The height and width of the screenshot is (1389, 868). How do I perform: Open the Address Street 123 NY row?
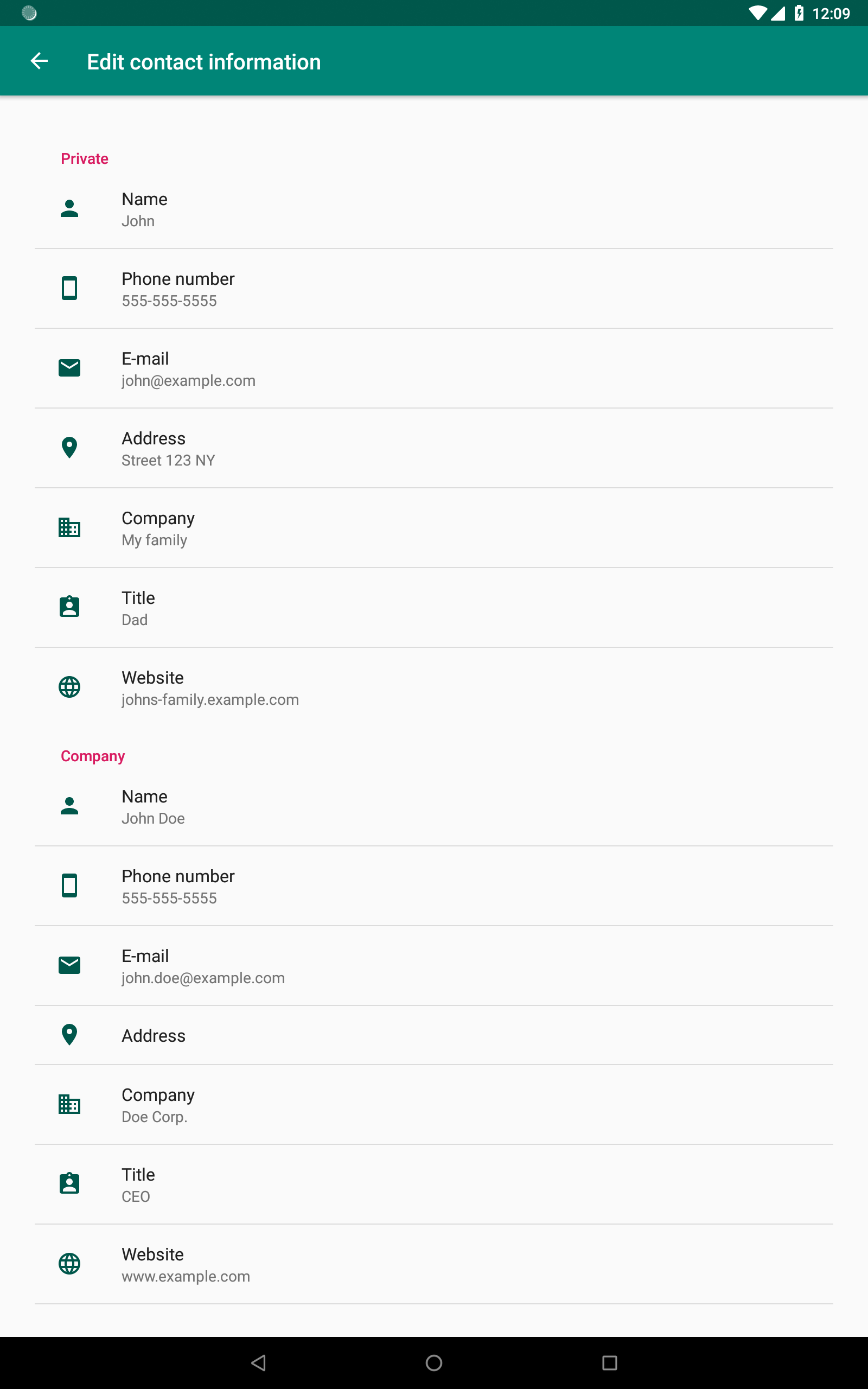[x=433, y=448]
